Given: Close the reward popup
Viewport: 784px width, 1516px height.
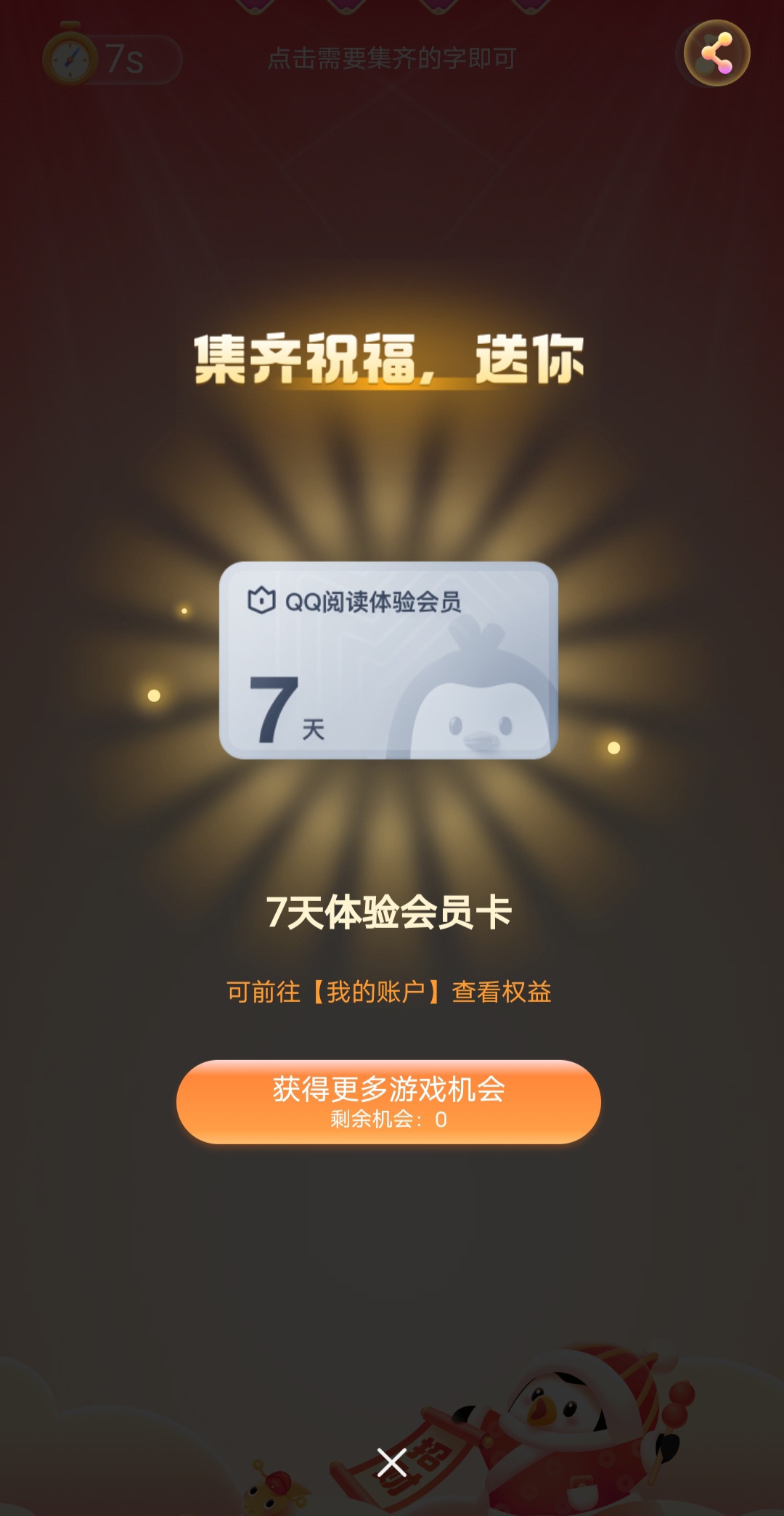Looking at the screenshot, I should click(392, 1462).
